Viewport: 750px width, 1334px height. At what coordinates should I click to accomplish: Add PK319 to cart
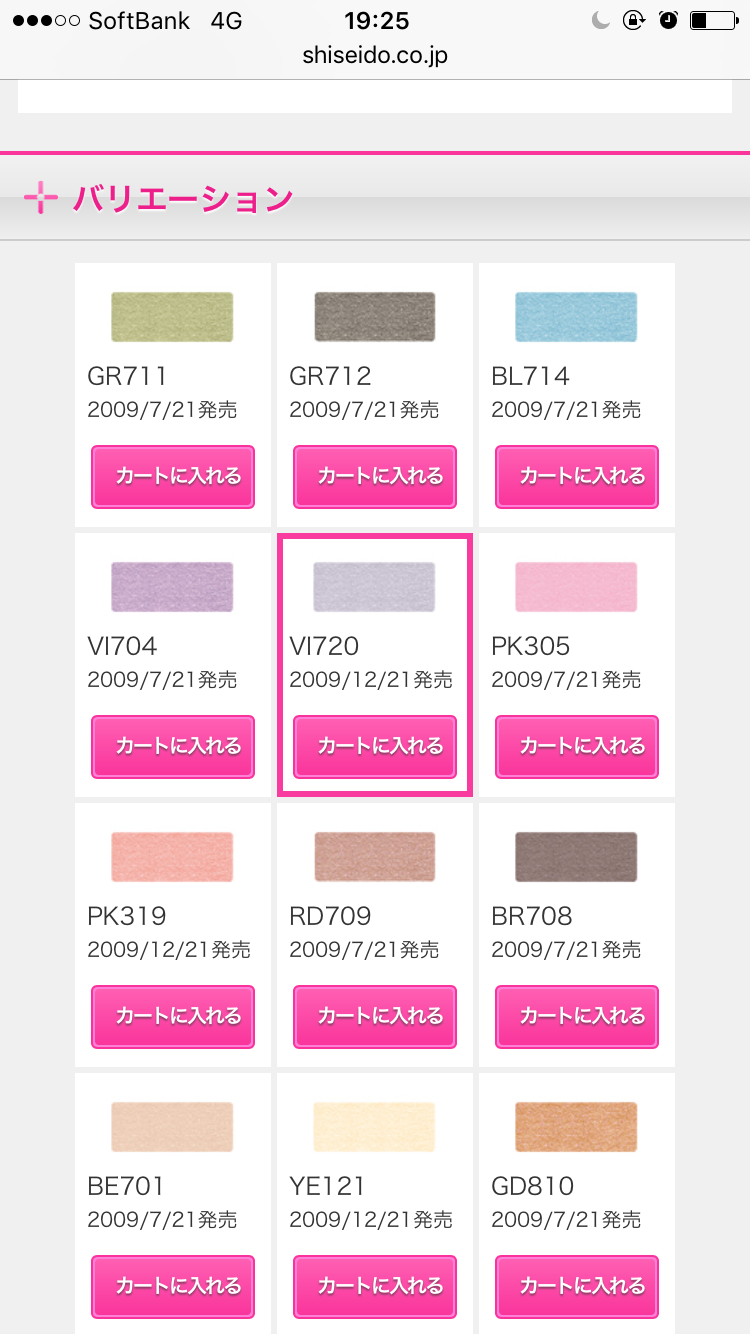(x=173, y=1017)
